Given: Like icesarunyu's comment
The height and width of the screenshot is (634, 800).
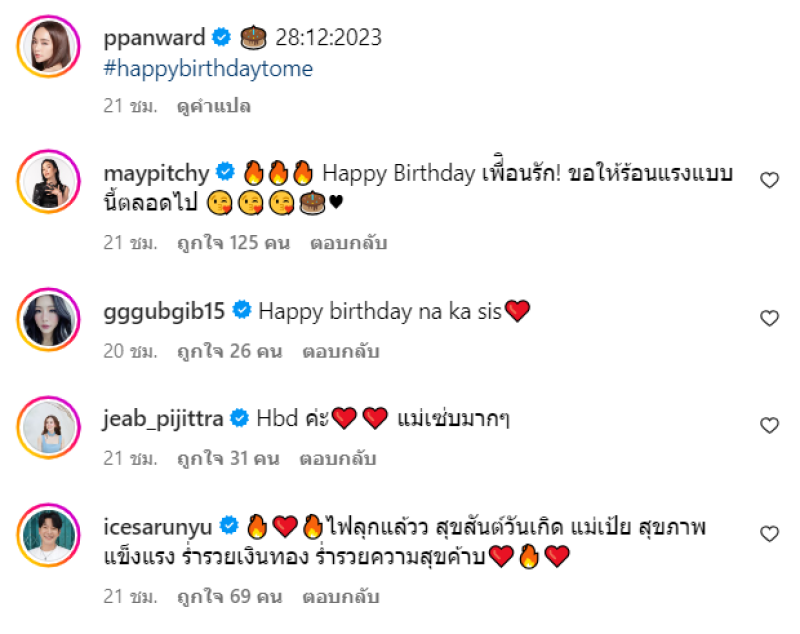Looking at the screenshot, I should coord(769,534).
